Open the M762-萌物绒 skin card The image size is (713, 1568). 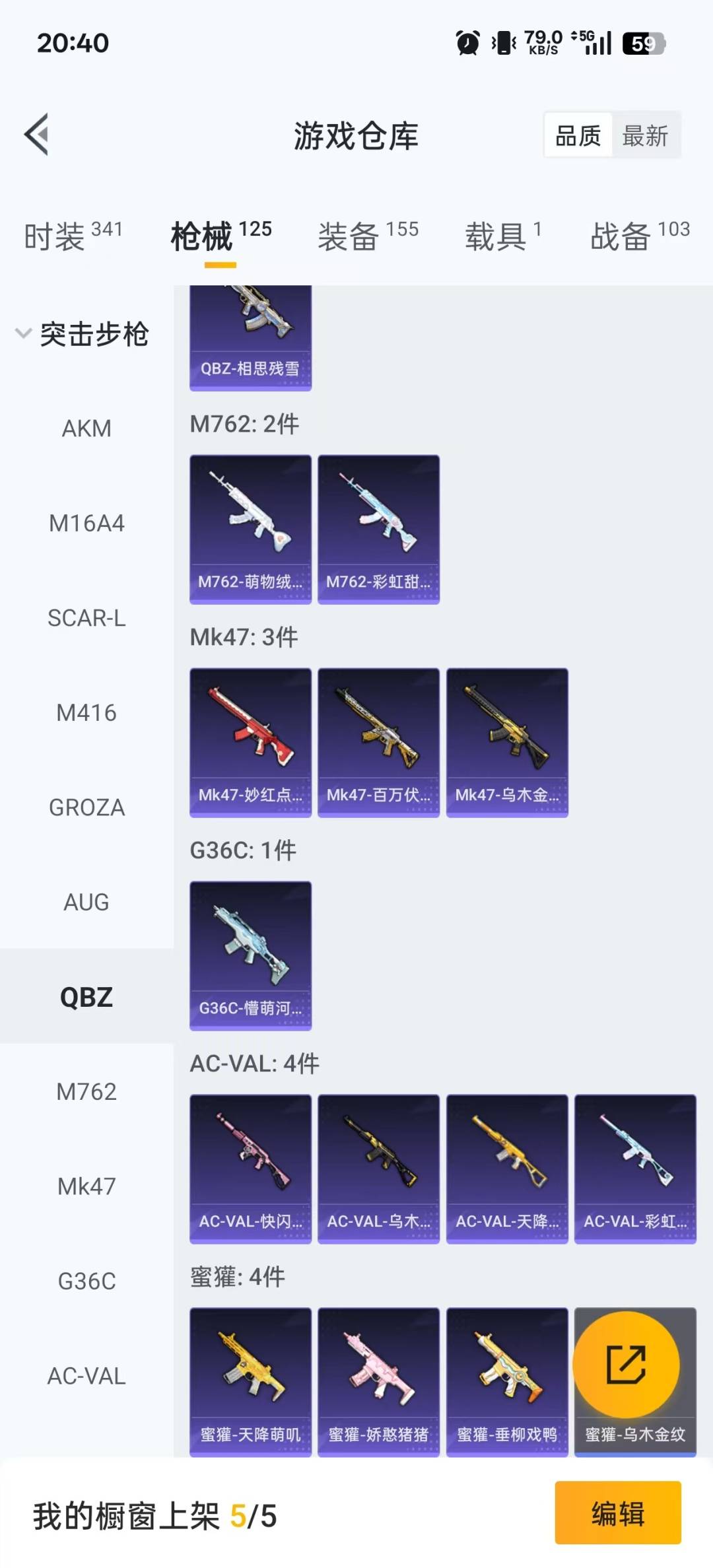(x=250, y=529)
